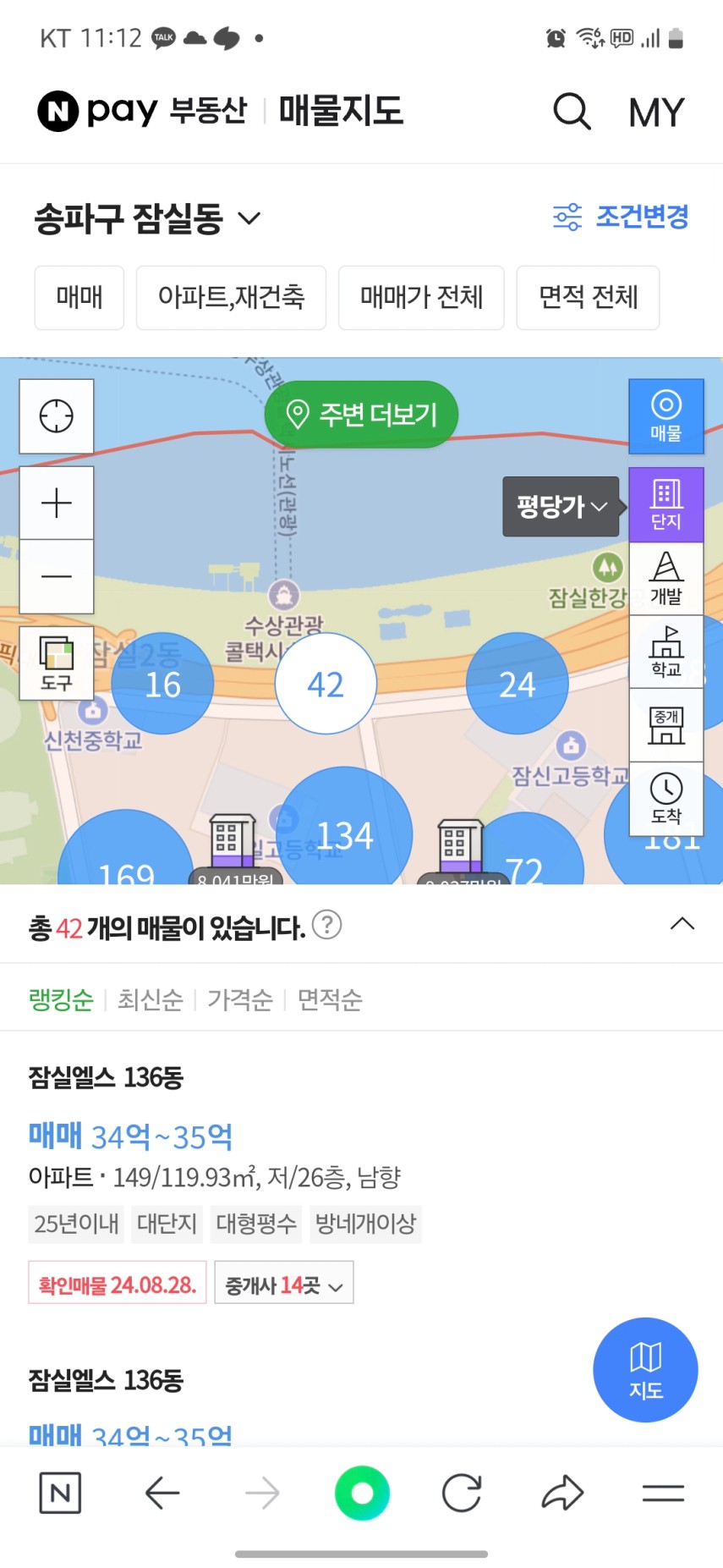Open the 면적 전체 area chip
The image size is (723, 1568).
(588, 297)
